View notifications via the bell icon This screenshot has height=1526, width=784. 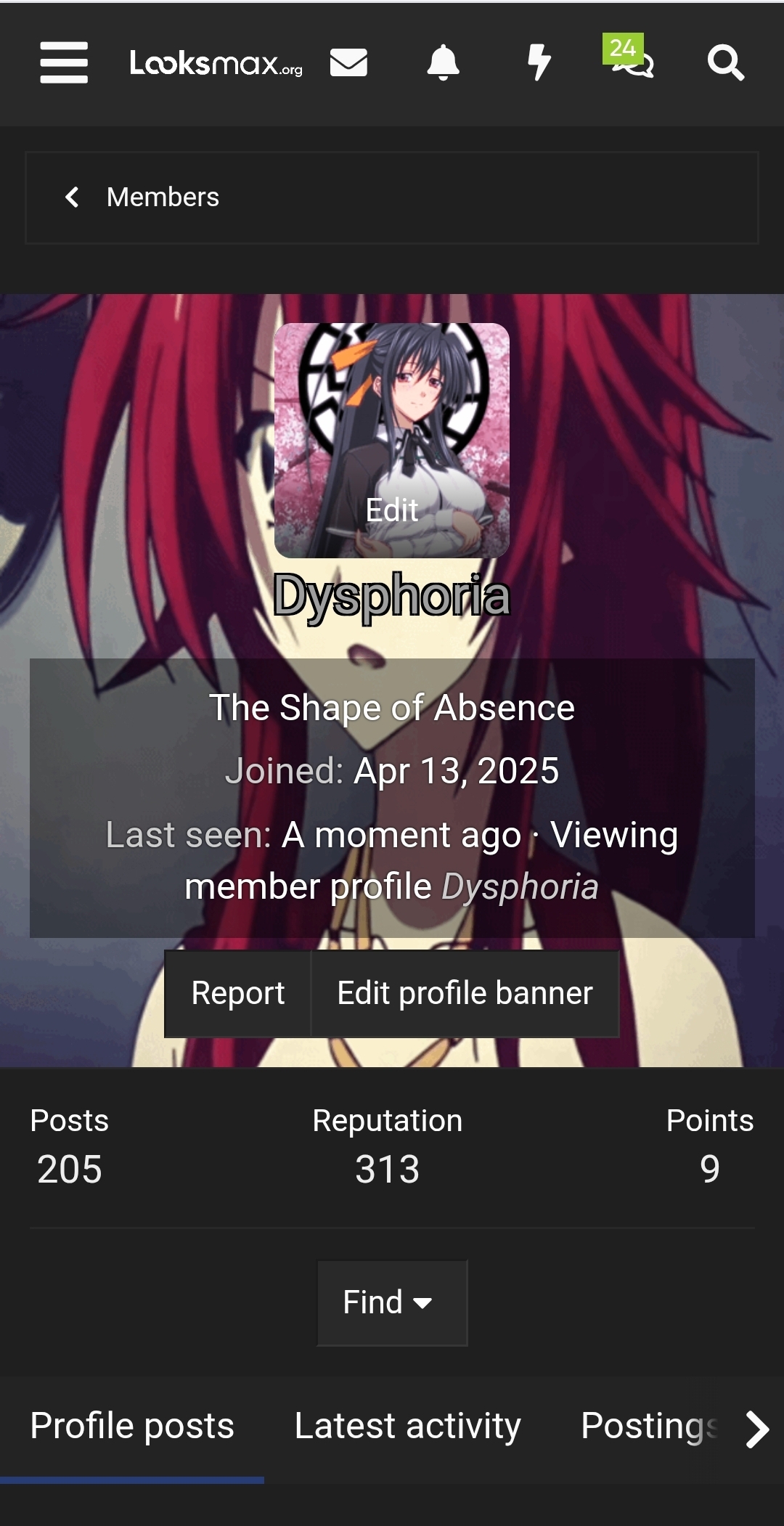click(x=444, y=65)
